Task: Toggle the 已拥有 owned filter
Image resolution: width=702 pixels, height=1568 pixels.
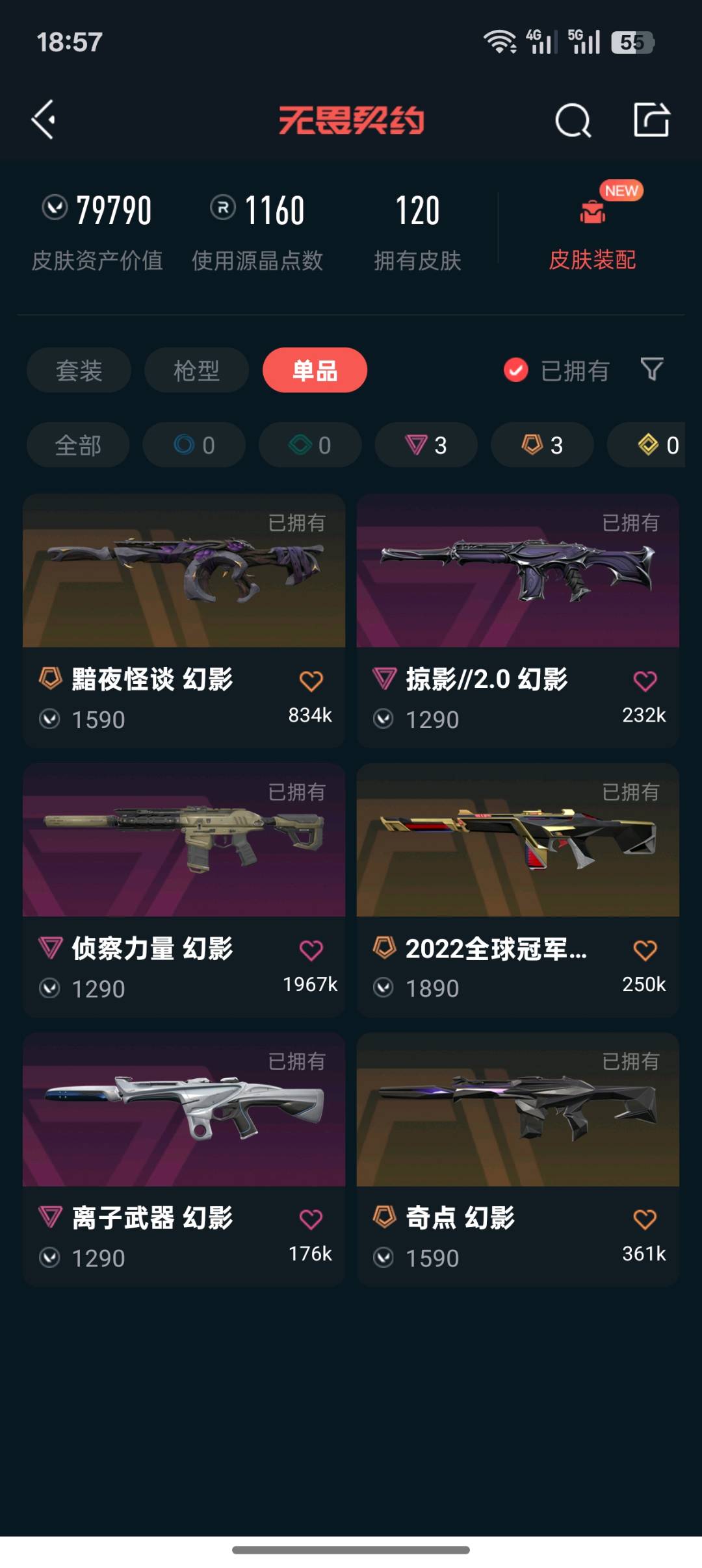Action: pyautogui.click(x=556, y=370)
